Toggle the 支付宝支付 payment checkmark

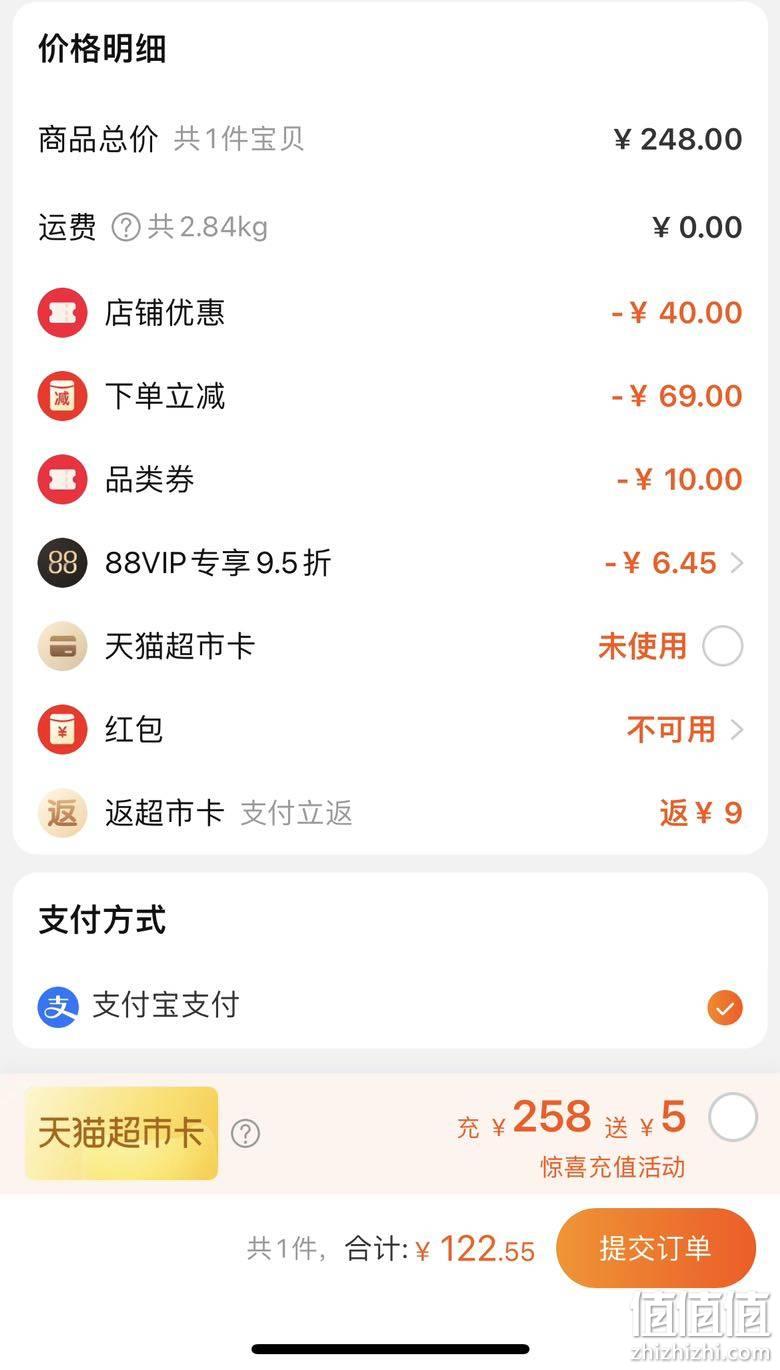point(725,1007)
